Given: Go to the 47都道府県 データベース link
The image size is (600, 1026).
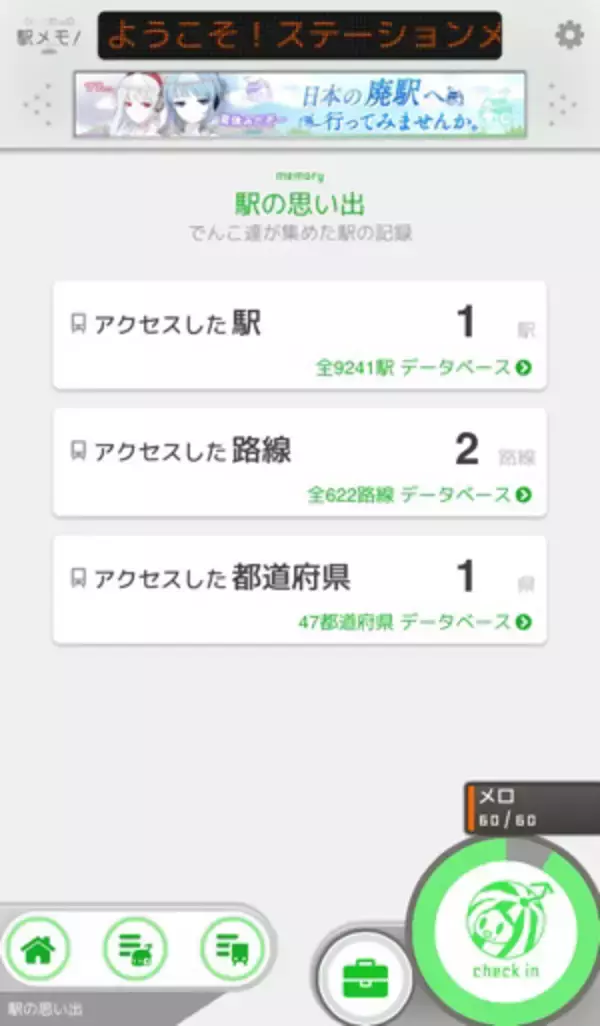Looking at the screenshot, I should [x=415, y=622].
